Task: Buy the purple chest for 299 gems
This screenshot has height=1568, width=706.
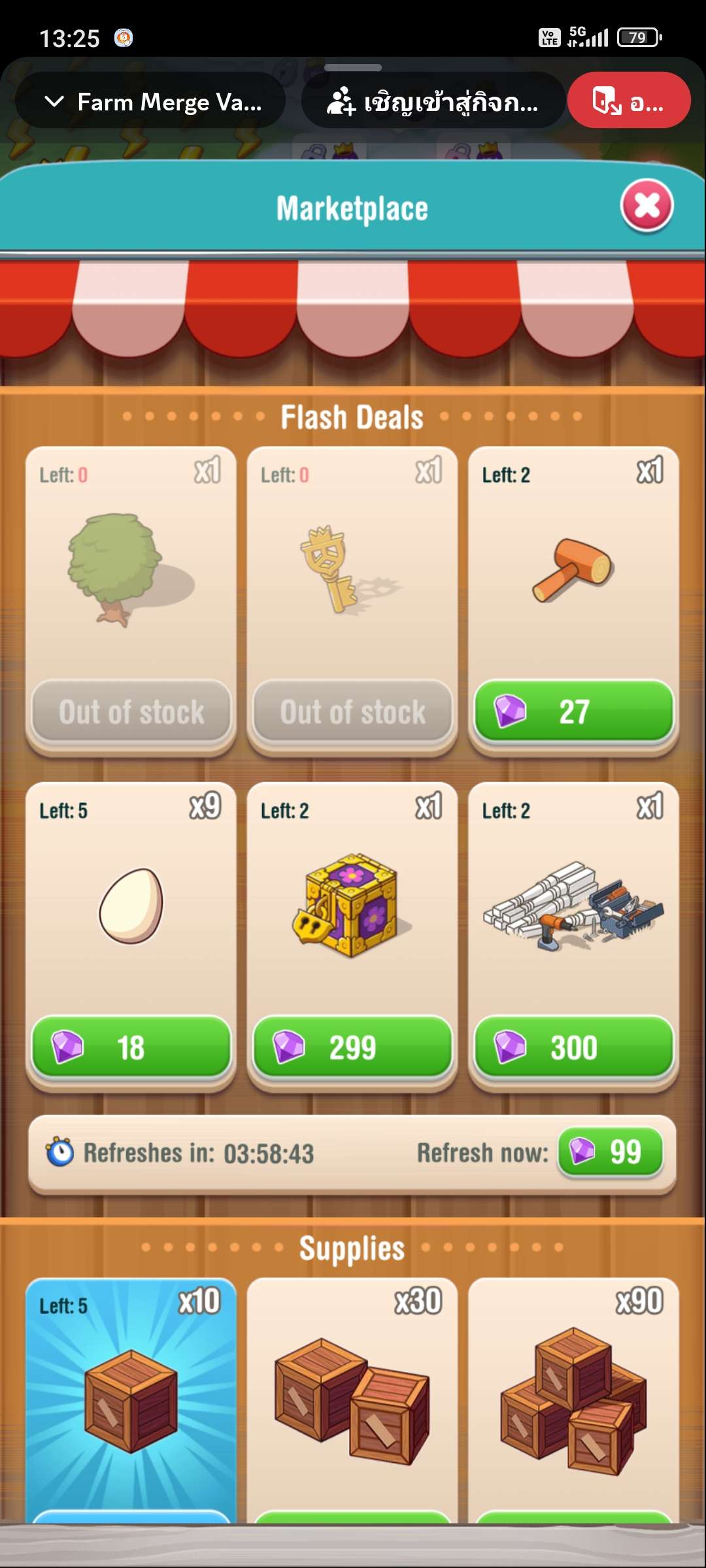Action: point(352,1047)
